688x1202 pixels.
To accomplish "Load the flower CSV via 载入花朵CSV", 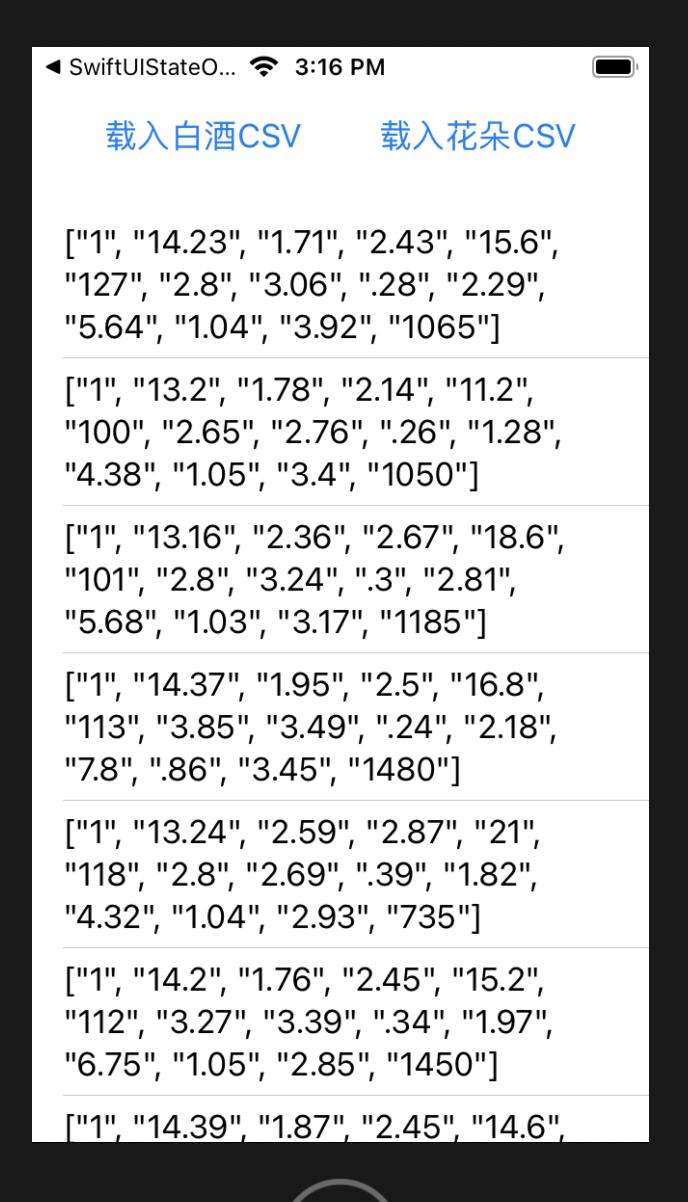I will [x=478, y=136].
